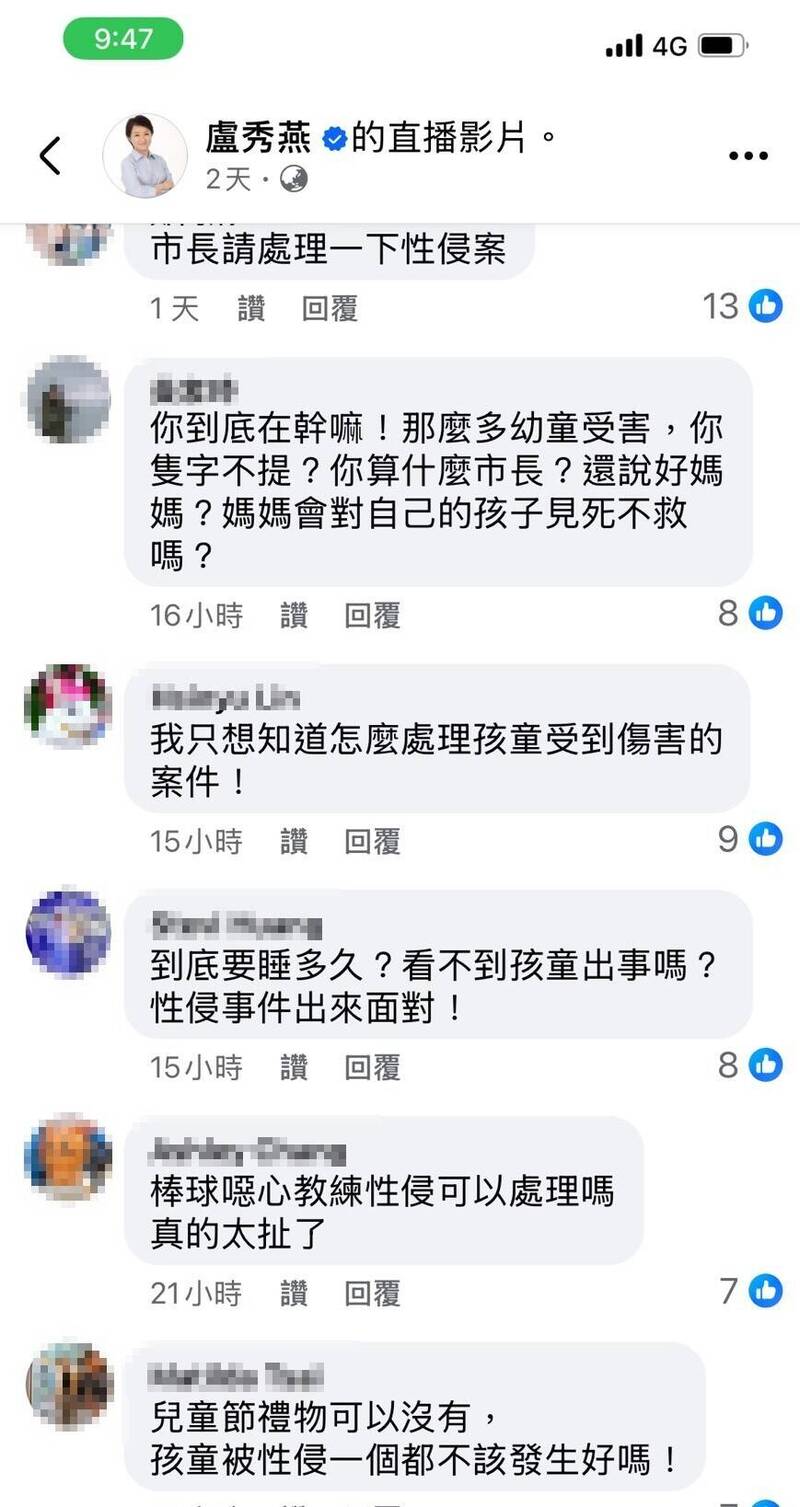The image size is (800, 1507).
Task: View the 7 reactions on the 棒球噁心教練 comment
Action: click(750, 1291)
